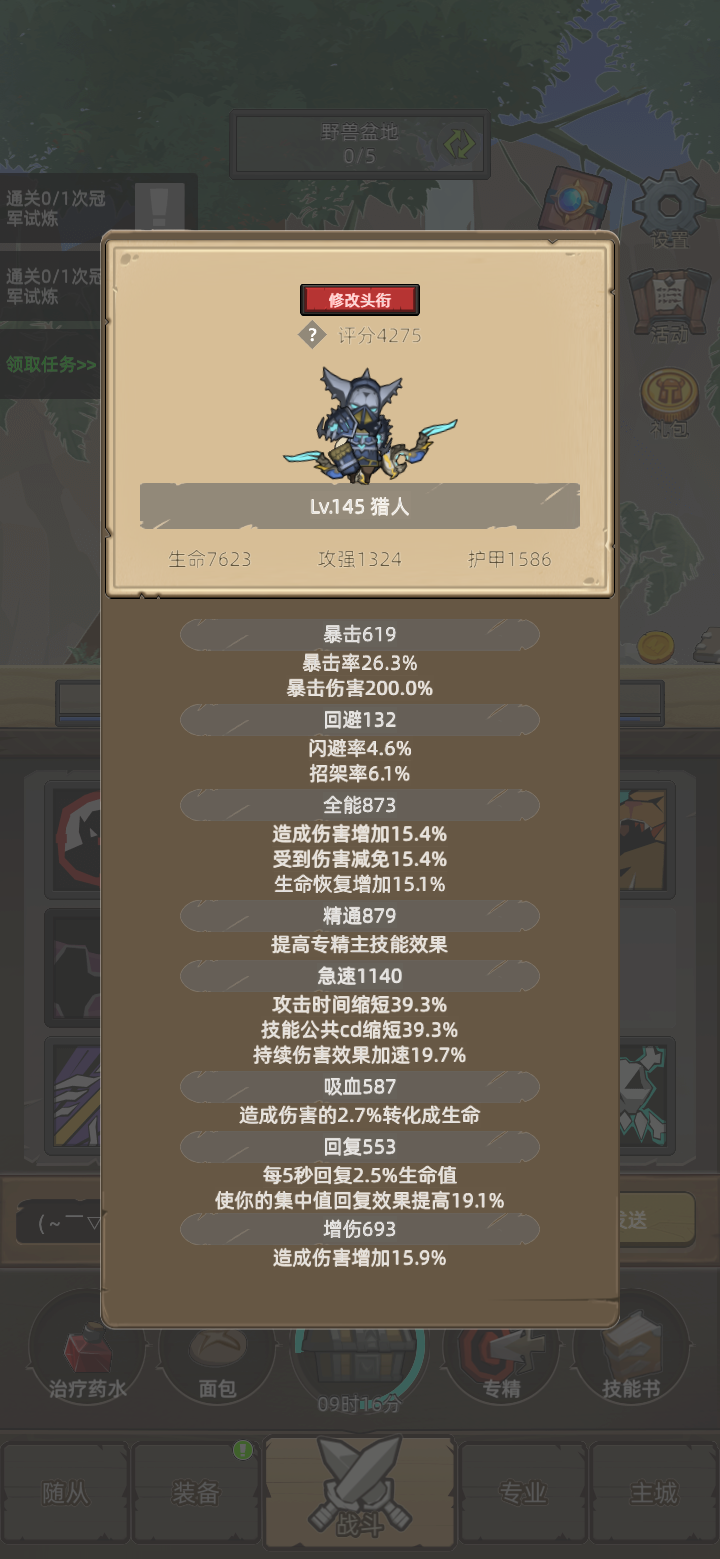The width and height of the screenshot is (720, 1559).
Task: Tap the green refresh icon beside 野兽盆地
Action: pyautogui.click(x=458, y=146)
